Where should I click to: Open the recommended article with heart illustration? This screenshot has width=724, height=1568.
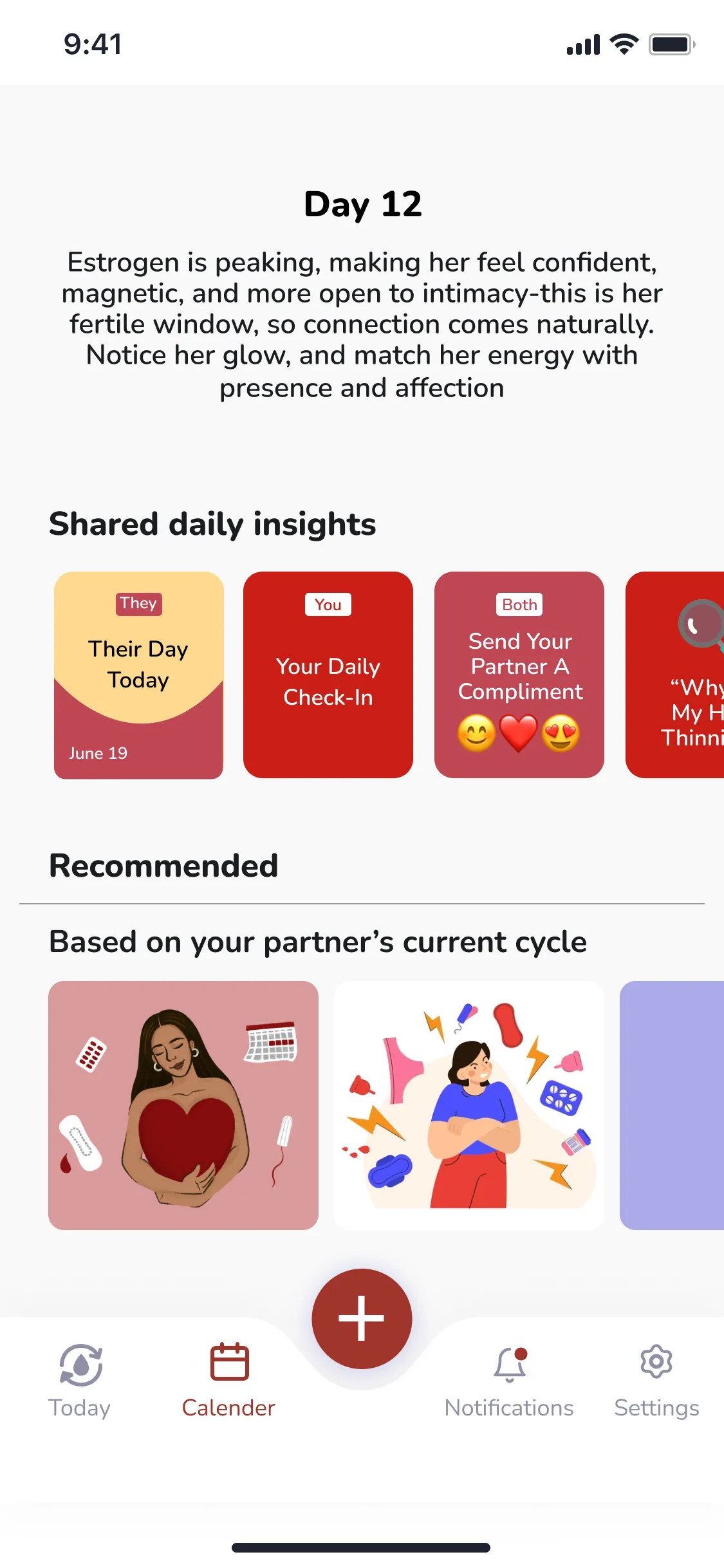(183, 1105)
